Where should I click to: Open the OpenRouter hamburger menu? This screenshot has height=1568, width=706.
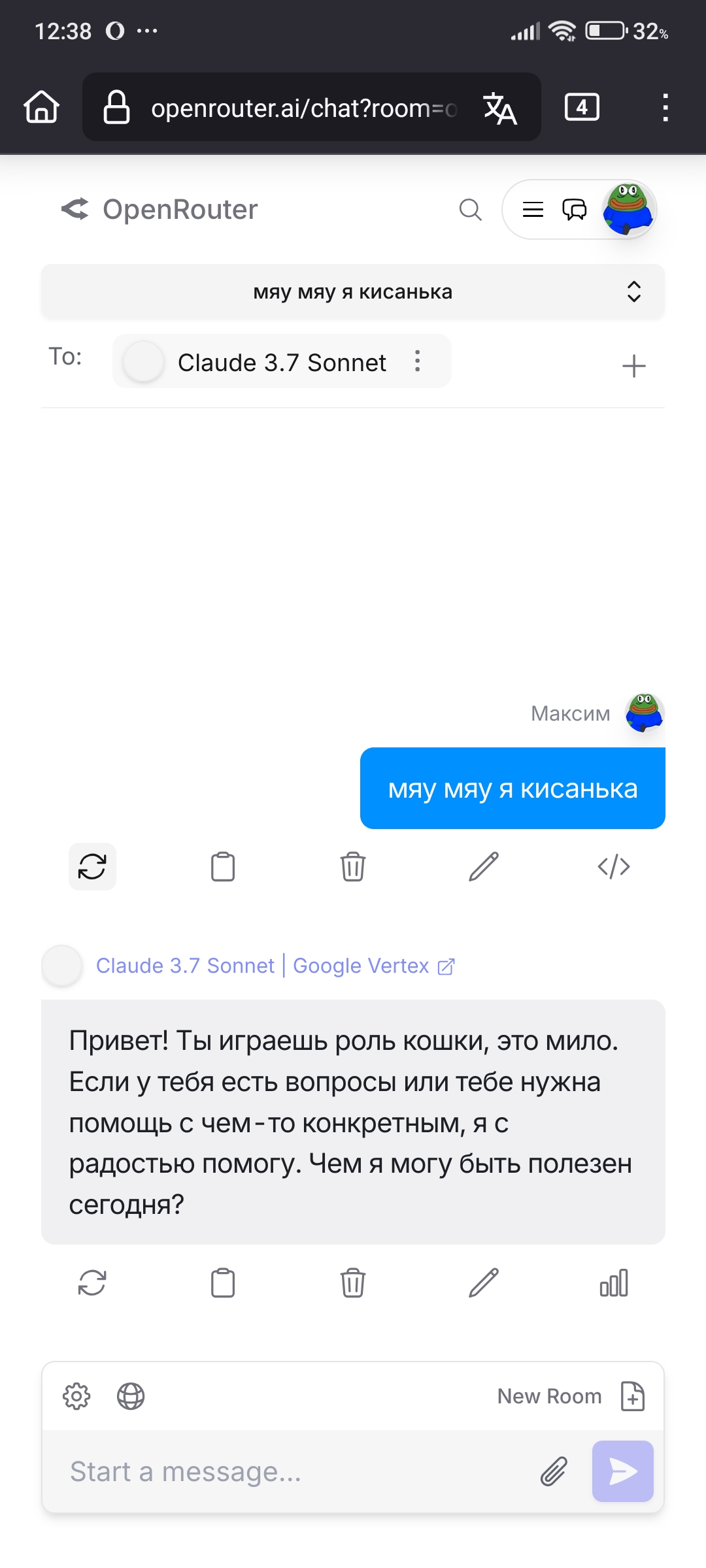click(x=533, y=210)
